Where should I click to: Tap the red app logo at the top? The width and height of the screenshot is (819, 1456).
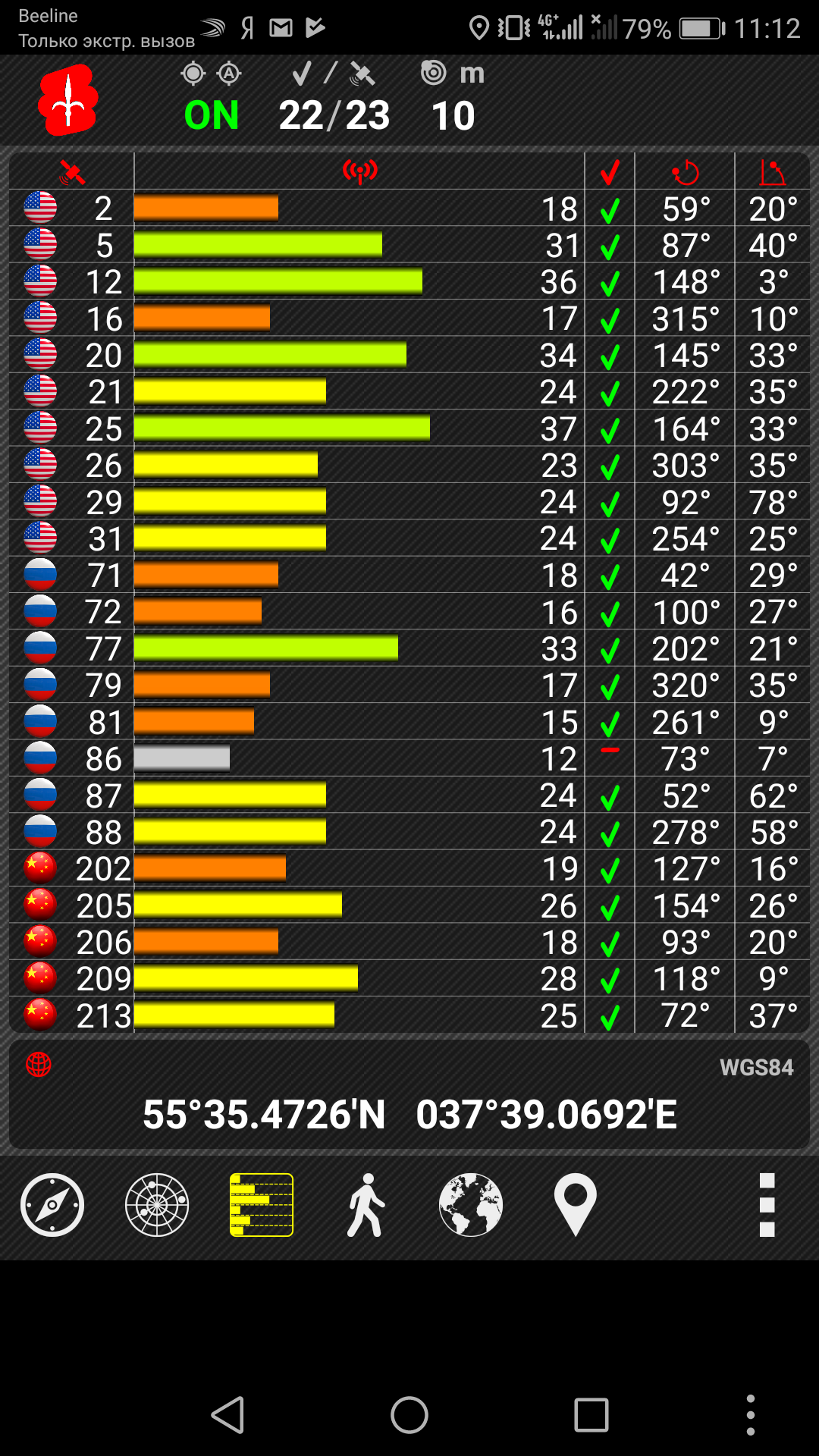[x=68, y=101]
